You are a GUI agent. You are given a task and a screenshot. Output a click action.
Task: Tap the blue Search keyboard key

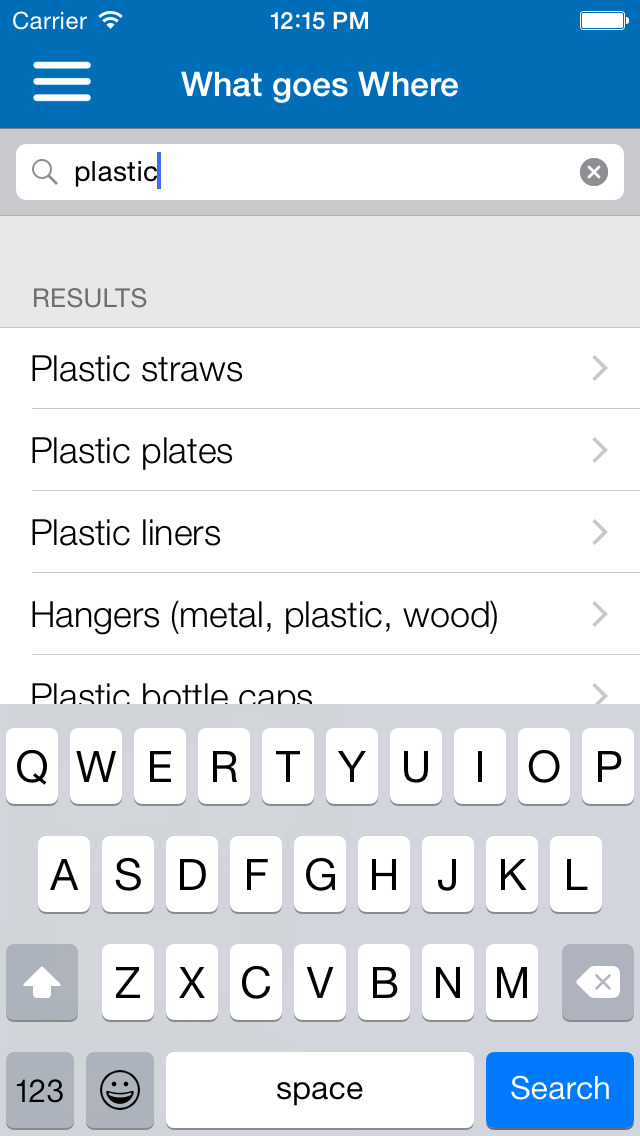pyautogui.click(x=560, y=1089)
